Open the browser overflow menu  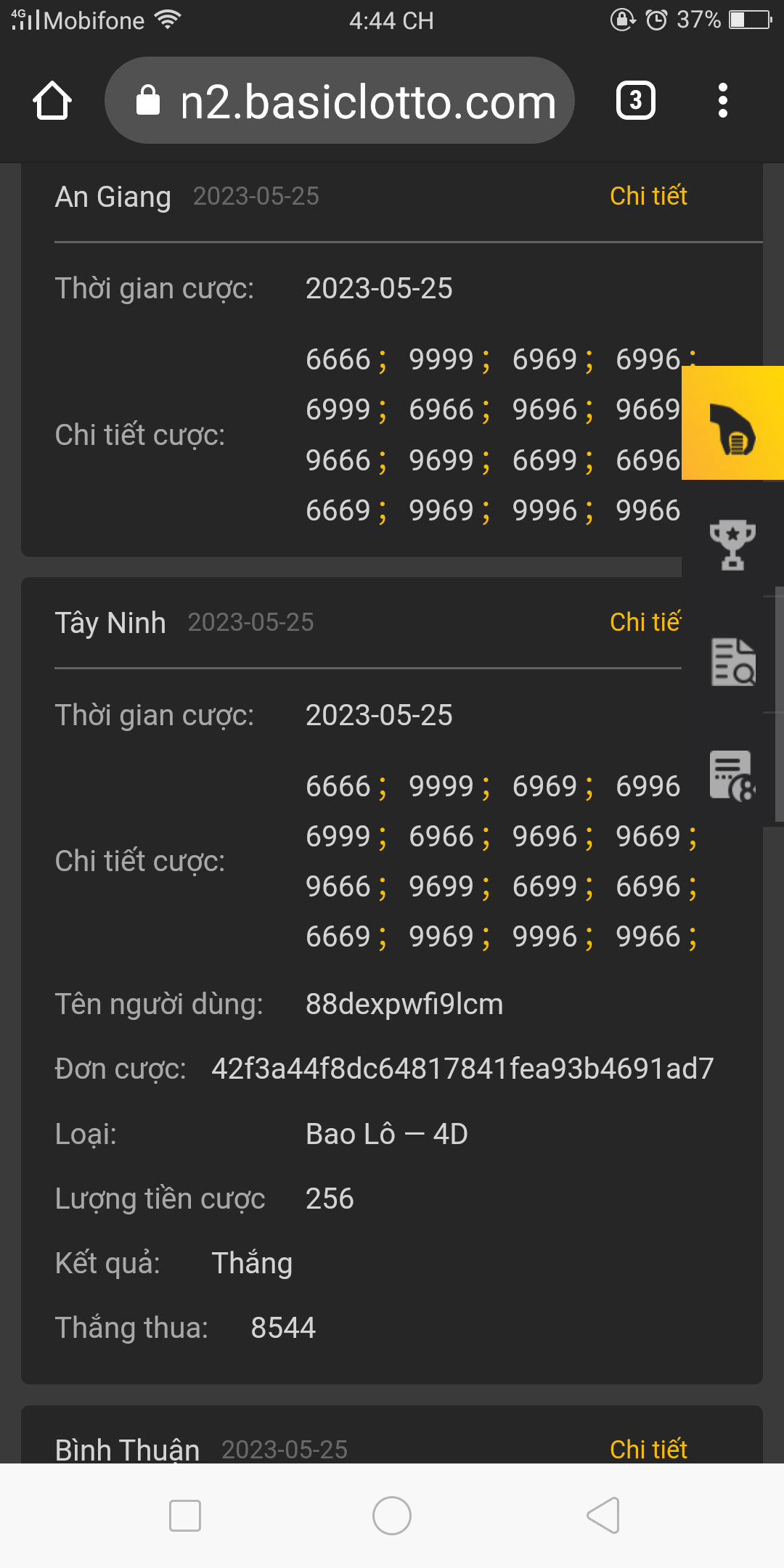[x=722, y=100]
